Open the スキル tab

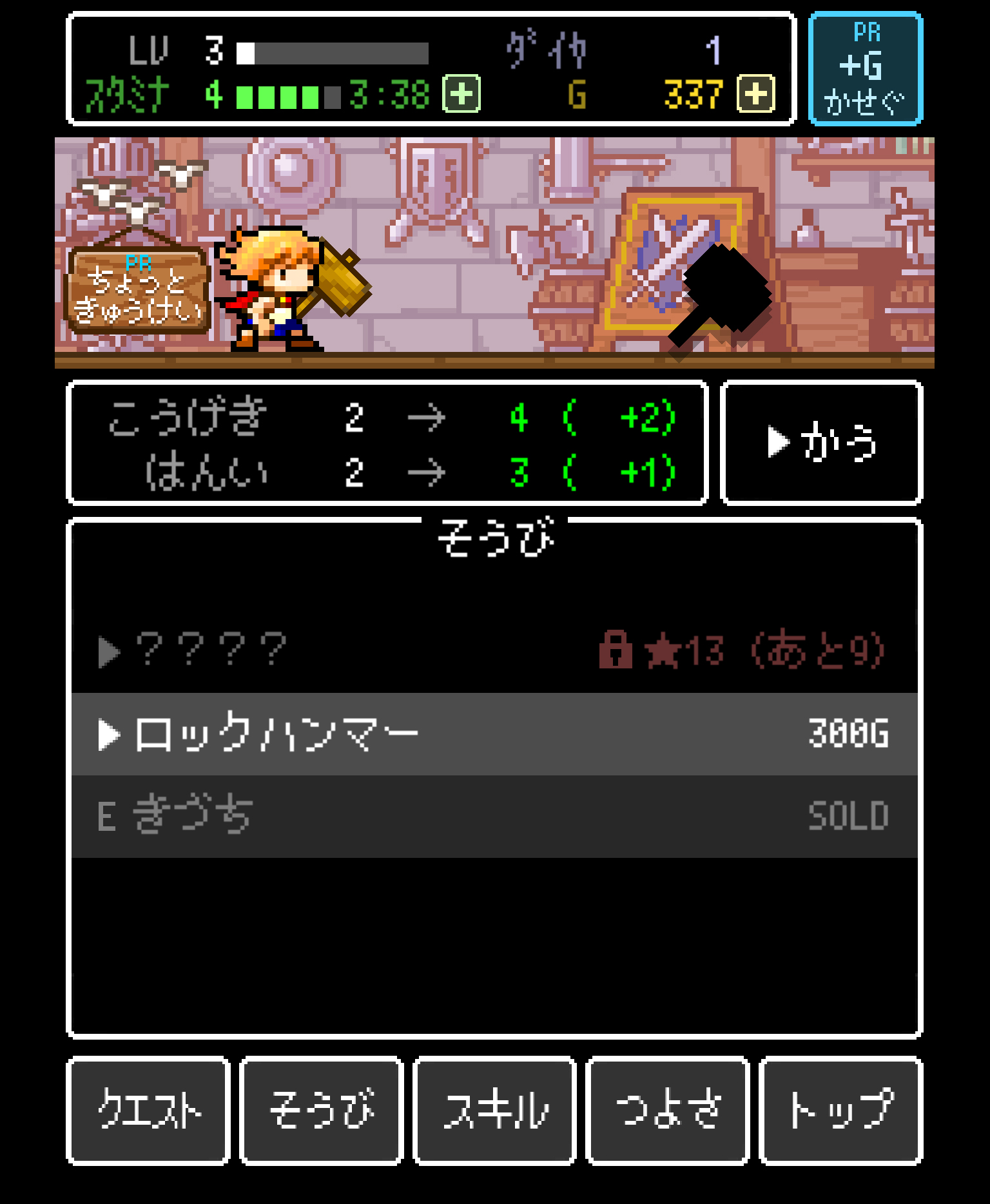494,1111
